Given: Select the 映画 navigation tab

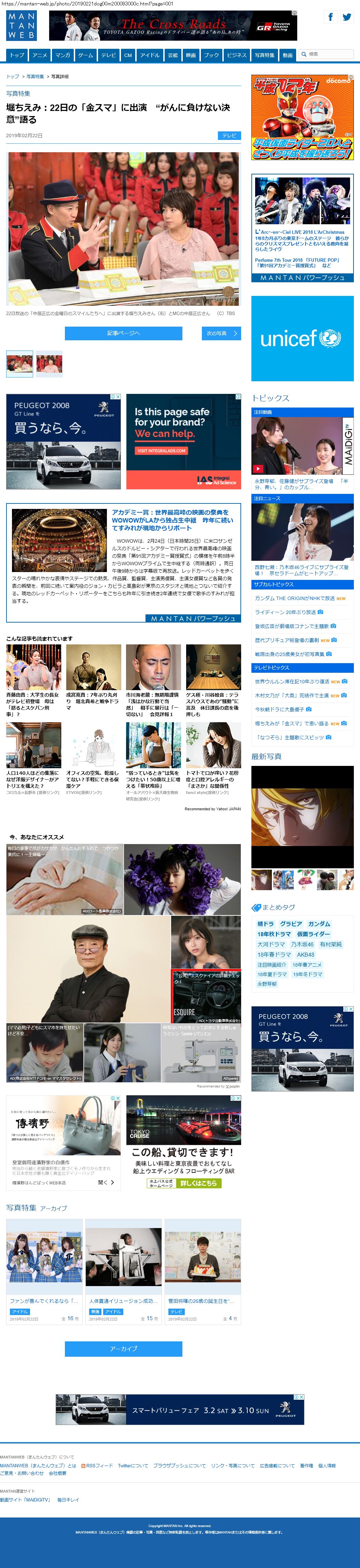Looking at the screenshot, I should [x=191, y=55].
